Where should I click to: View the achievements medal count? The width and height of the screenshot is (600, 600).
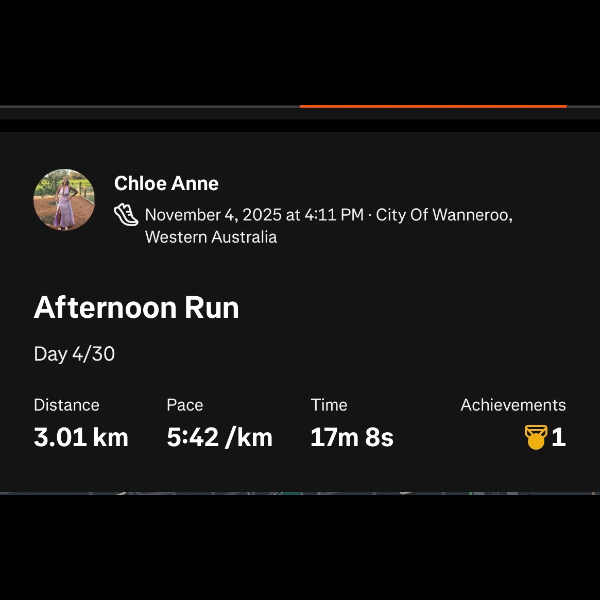click(x=545, y=437)
